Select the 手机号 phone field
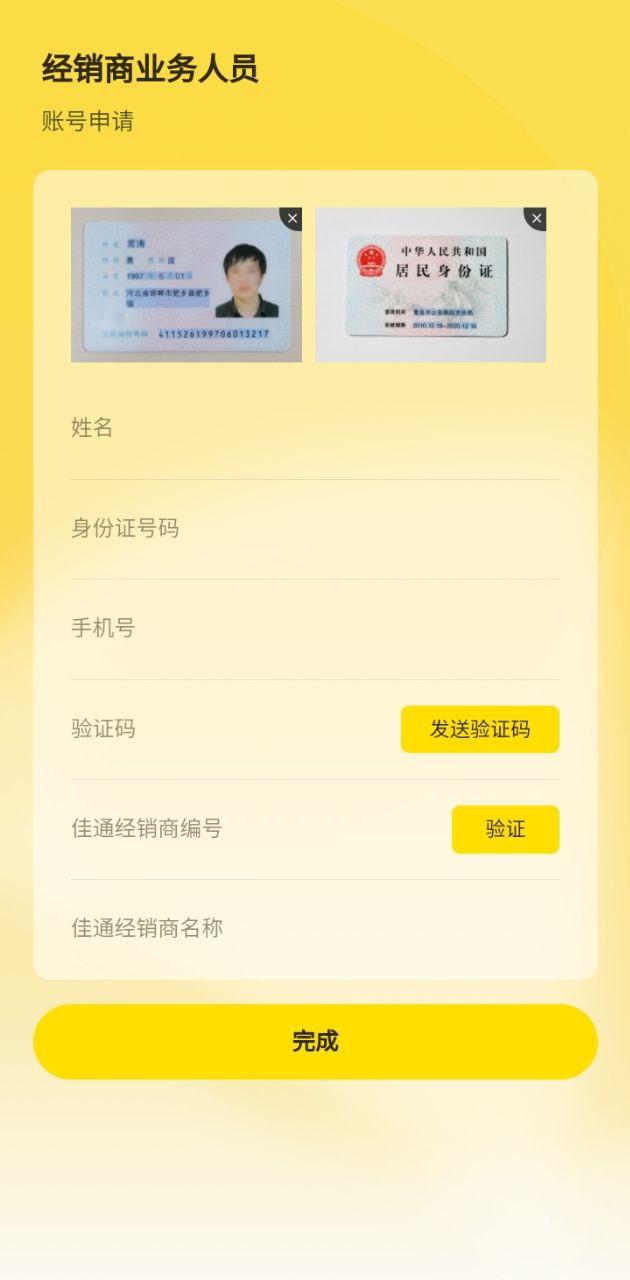Screen dimensions: 630x1280 coord(315,629)
